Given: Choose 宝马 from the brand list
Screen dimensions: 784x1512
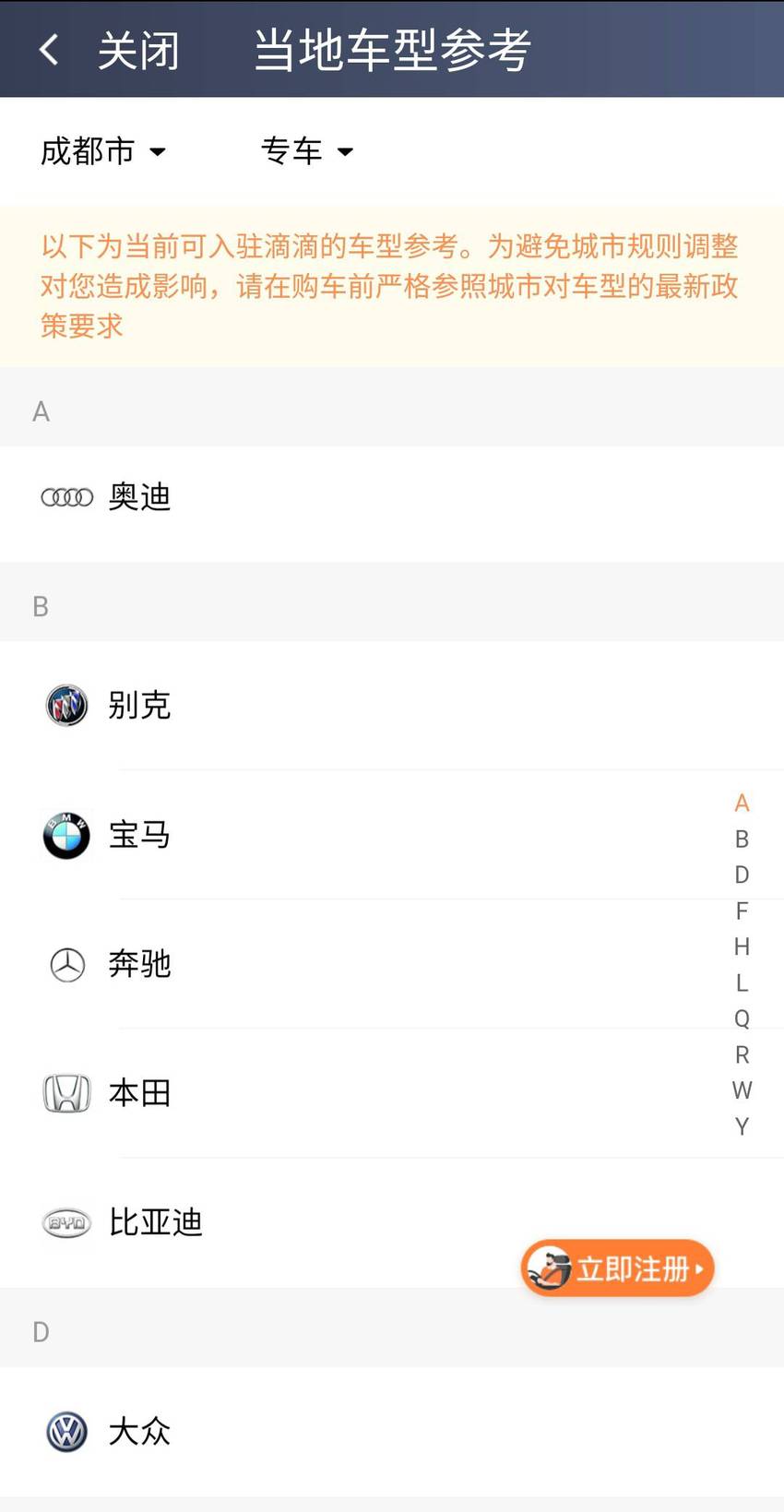Looking at the screenshot, I should (x=392, y=835).
